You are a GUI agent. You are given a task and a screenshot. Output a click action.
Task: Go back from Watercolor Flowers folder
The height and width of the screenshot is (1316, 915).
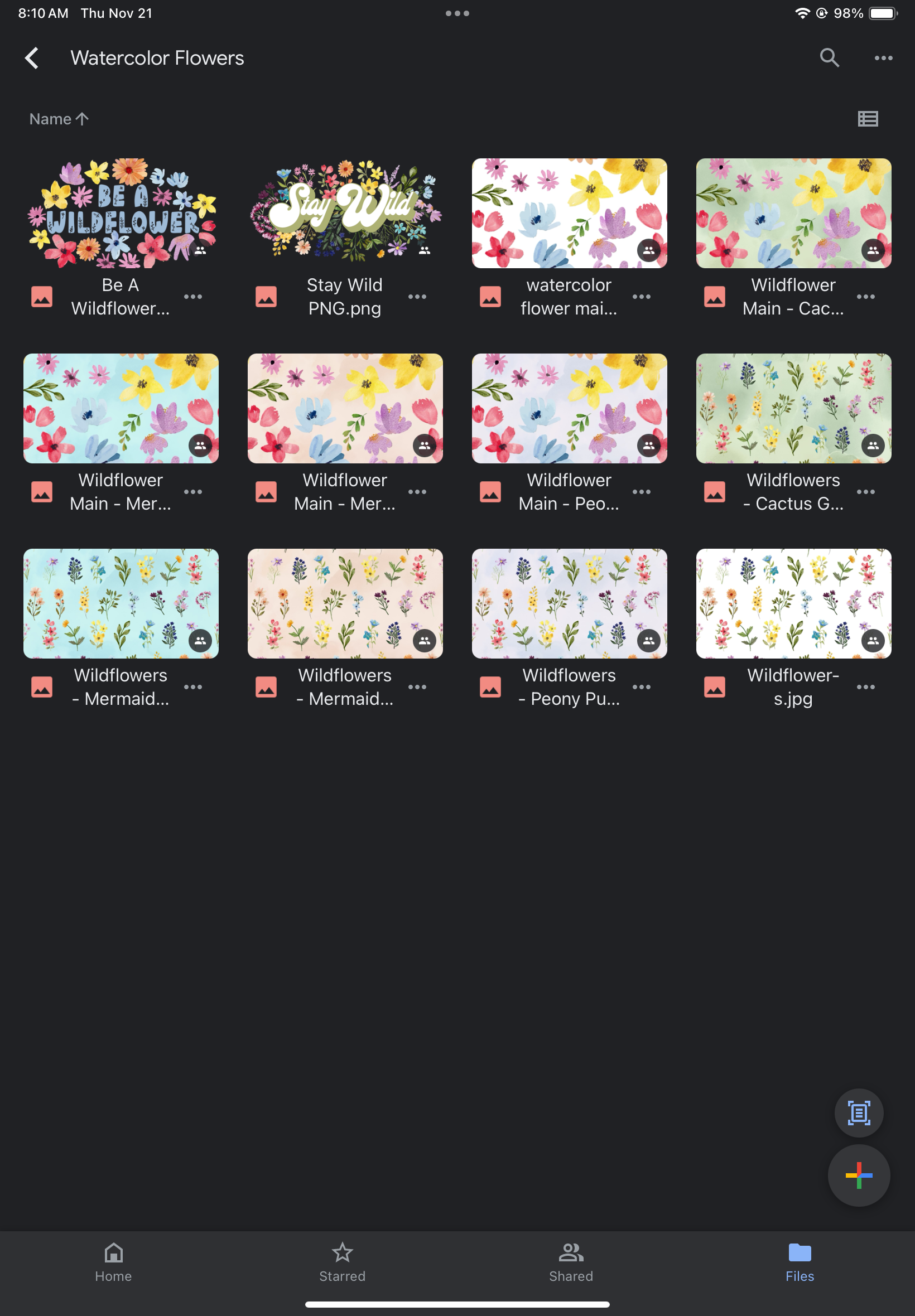click(32, 58)
